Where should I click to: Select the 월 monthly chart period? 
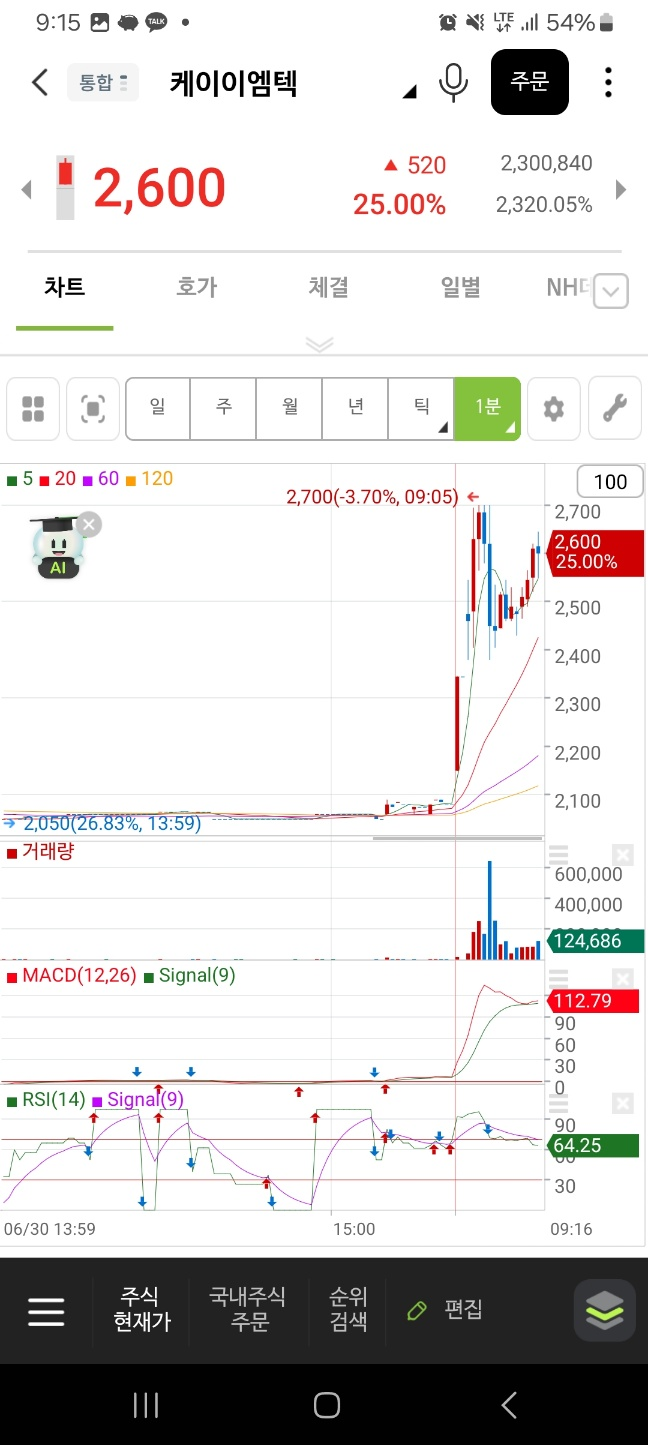[x=290, y=408]
